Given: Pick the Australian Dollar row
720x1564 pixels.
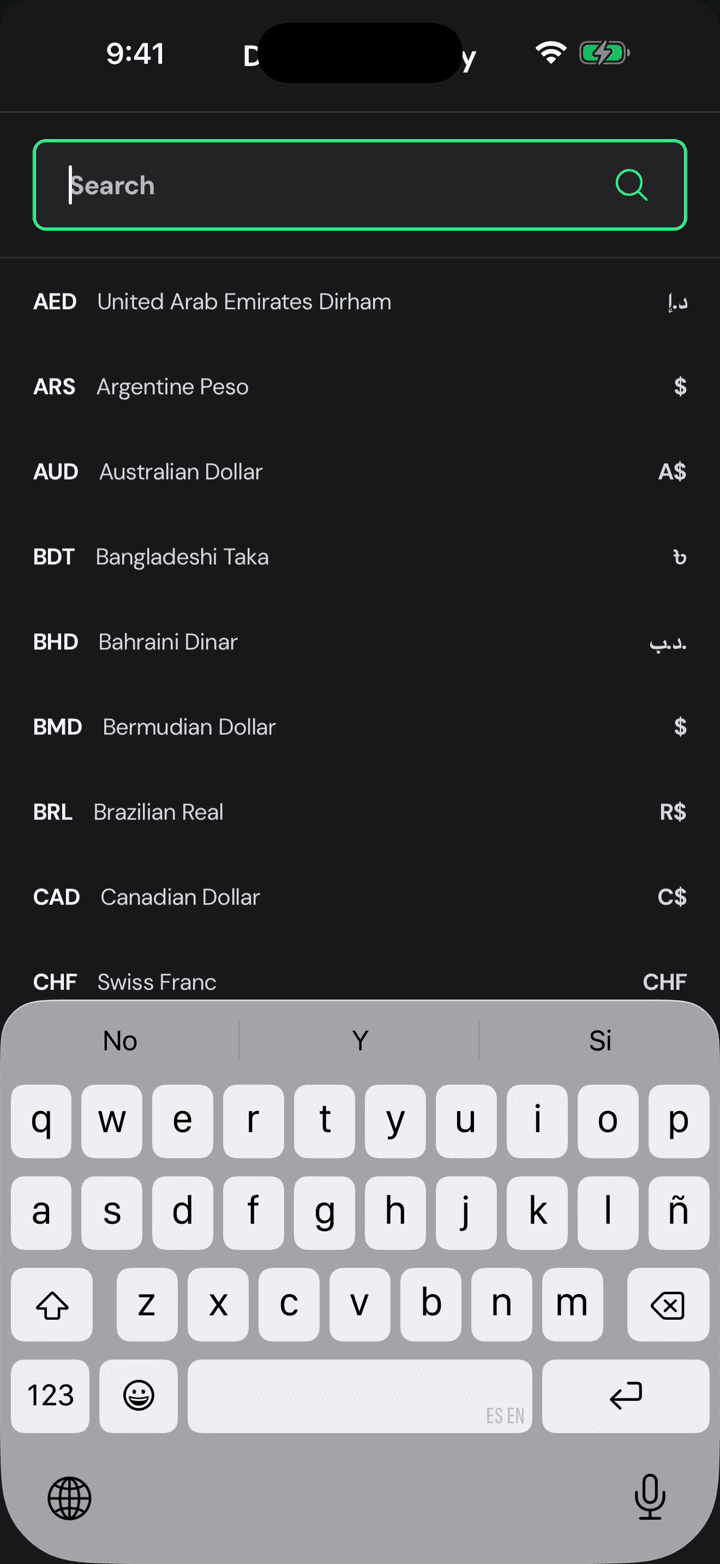Looking at the screenshot, I should point(360,472).
